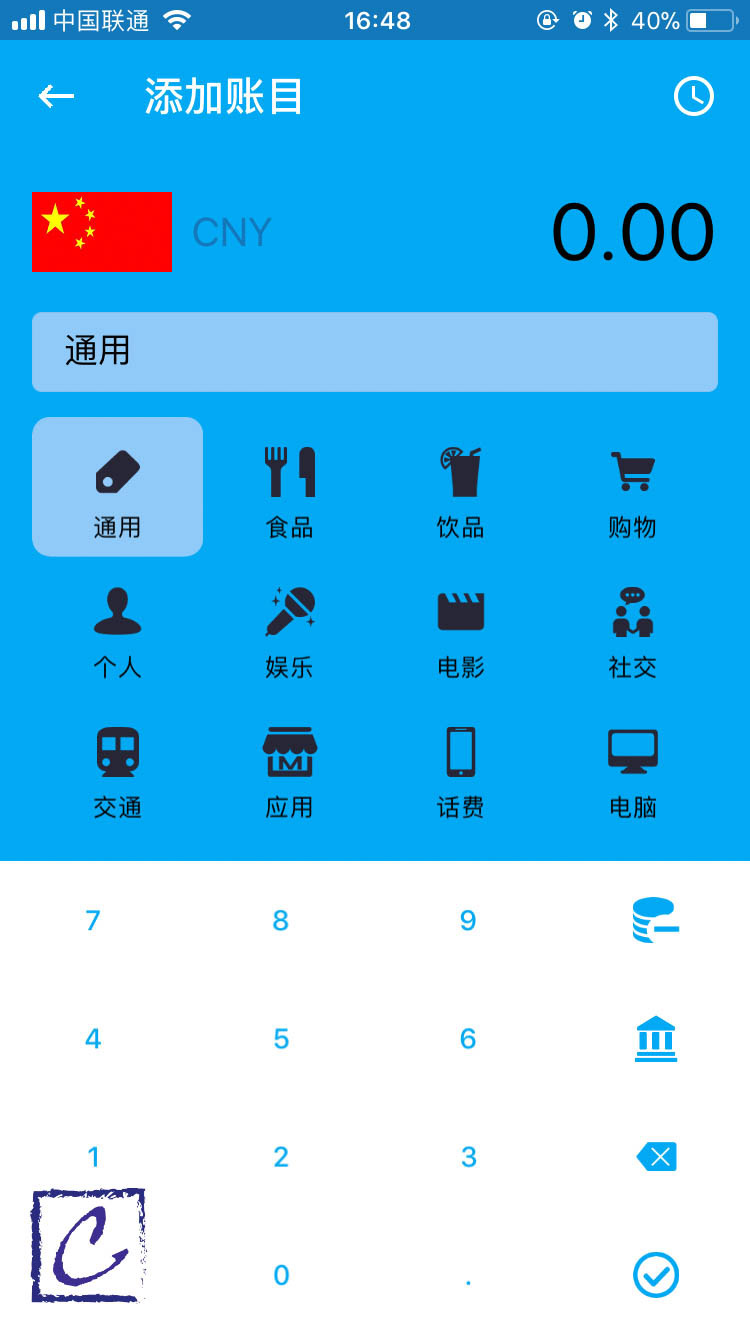Confirm the entry with the checkmark

656,1275
